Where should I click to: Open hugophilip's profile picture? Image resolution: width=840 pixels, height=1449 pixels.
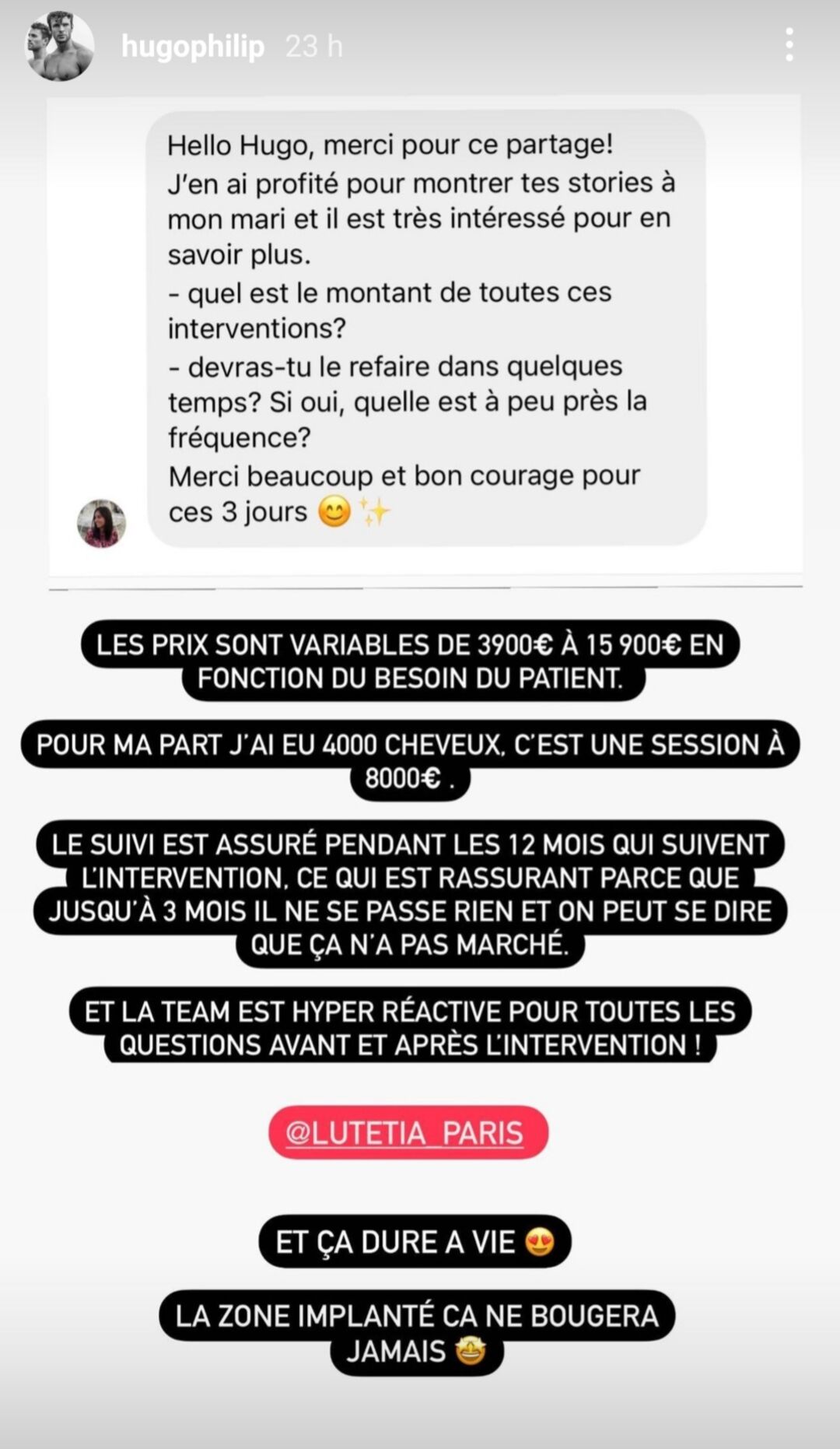[60, 47]
